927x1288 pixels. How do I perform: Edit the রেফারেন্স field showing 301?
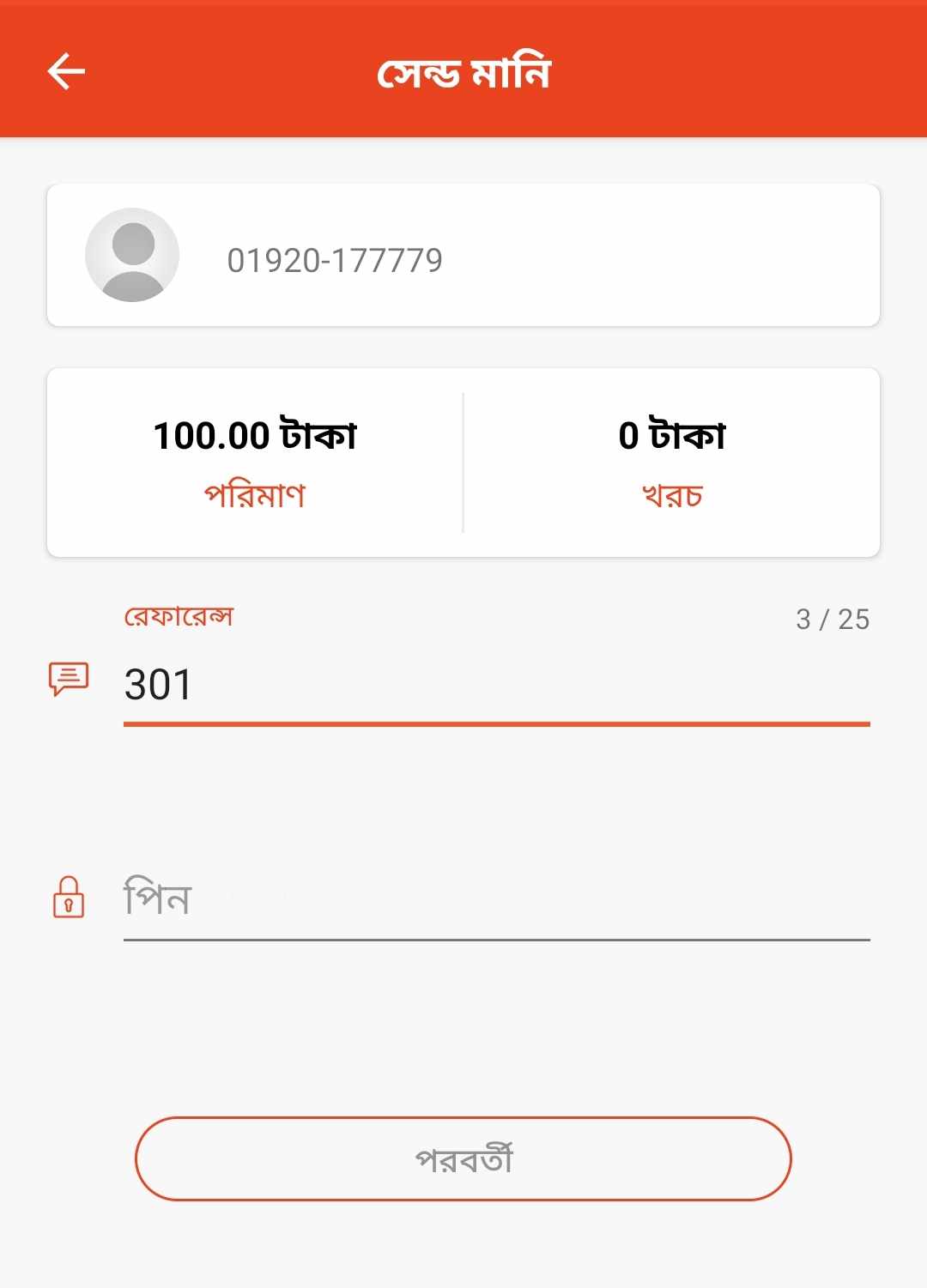point(496,685)
